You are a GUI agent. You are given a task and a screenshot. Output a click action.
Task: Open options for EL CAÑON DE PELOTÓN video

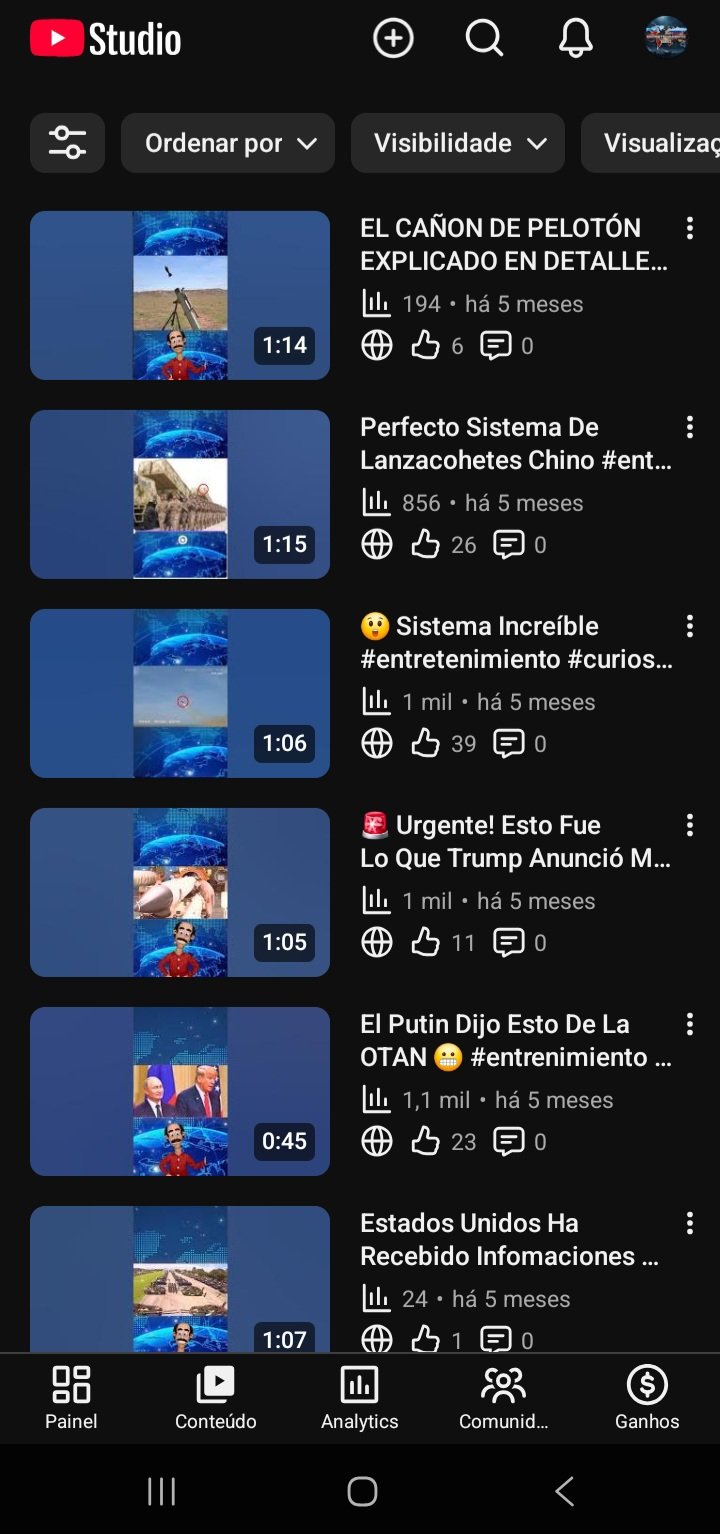pos(689,229)
